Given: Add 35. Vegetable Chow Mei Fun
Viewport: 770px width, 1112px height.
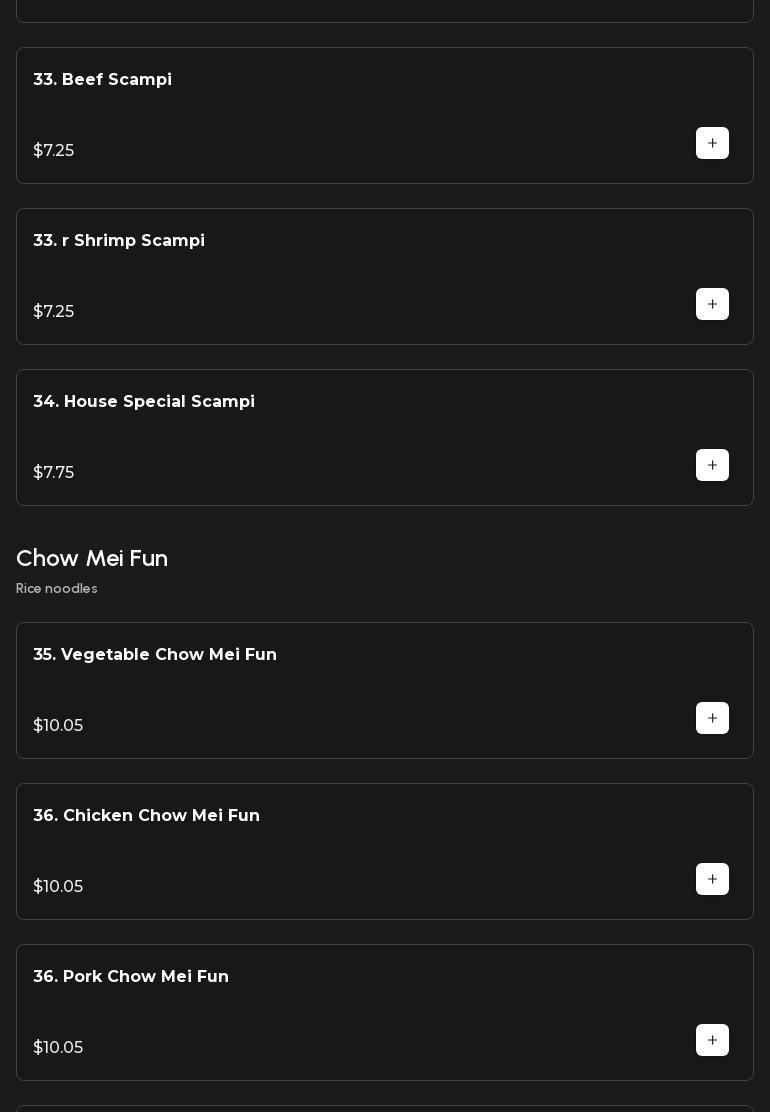Looking at the screenshot, I should coord(712,718).
